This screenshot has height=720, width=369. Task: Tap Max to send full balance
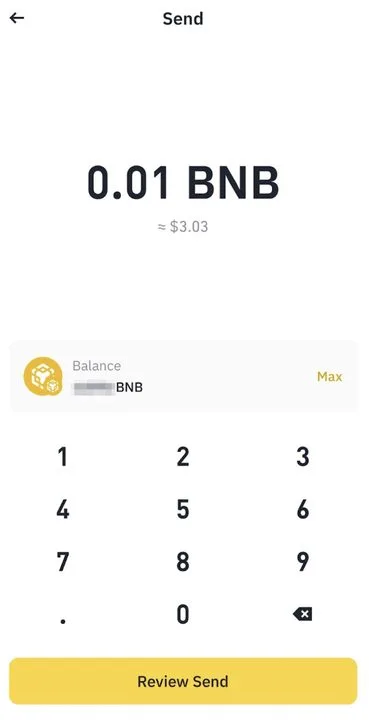coord(330,377)
